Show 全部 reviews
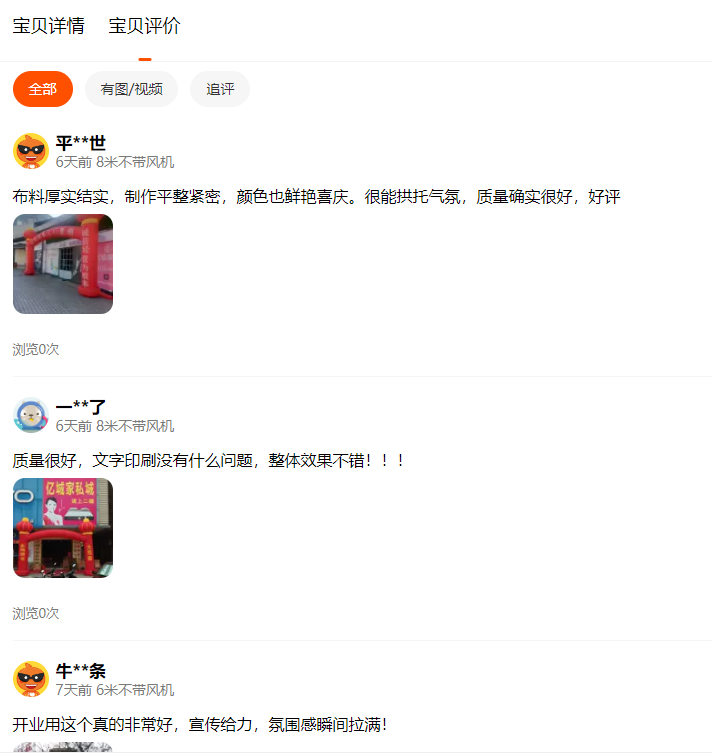Screen dimensions: 712x755 click(x=43, y=89)
